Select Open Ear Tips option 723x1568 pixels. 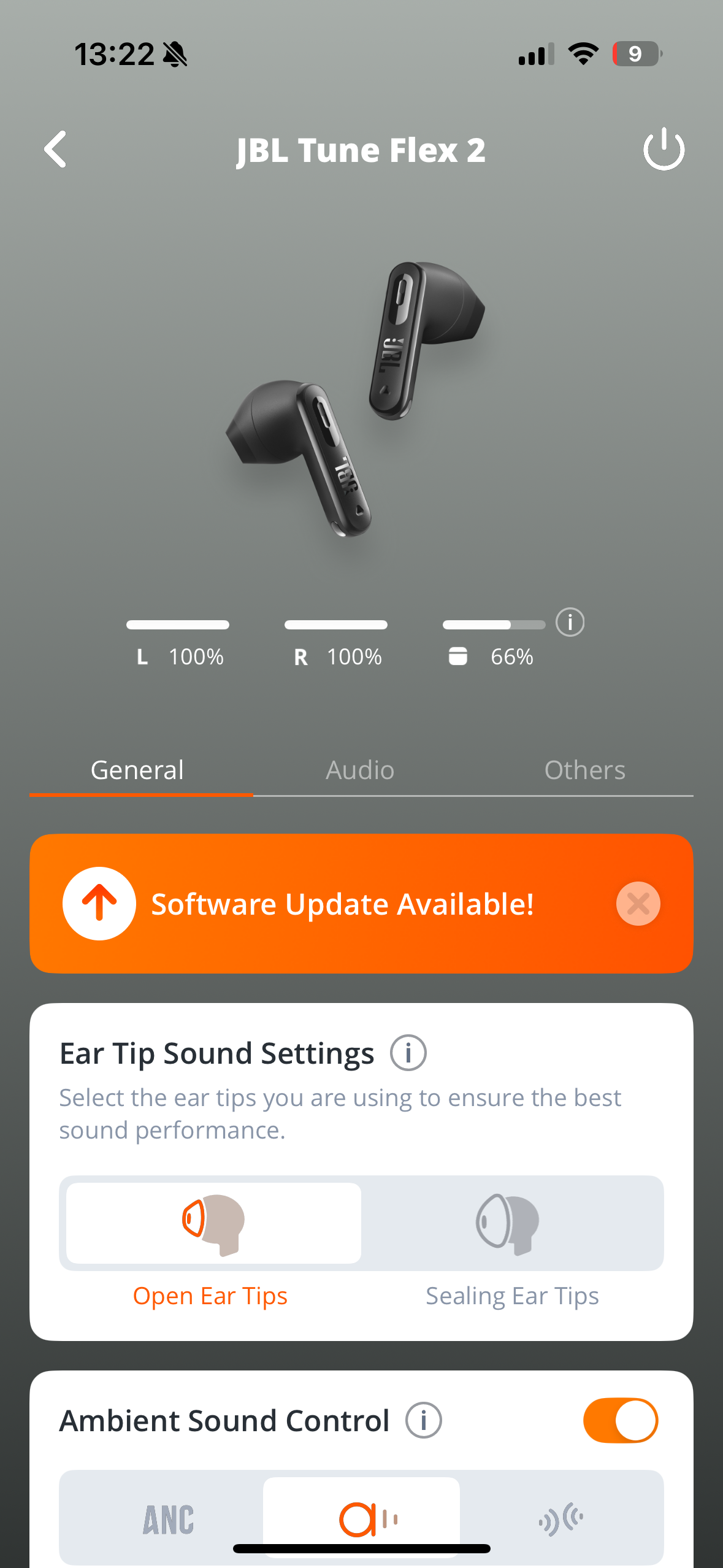coord(213,1223)
